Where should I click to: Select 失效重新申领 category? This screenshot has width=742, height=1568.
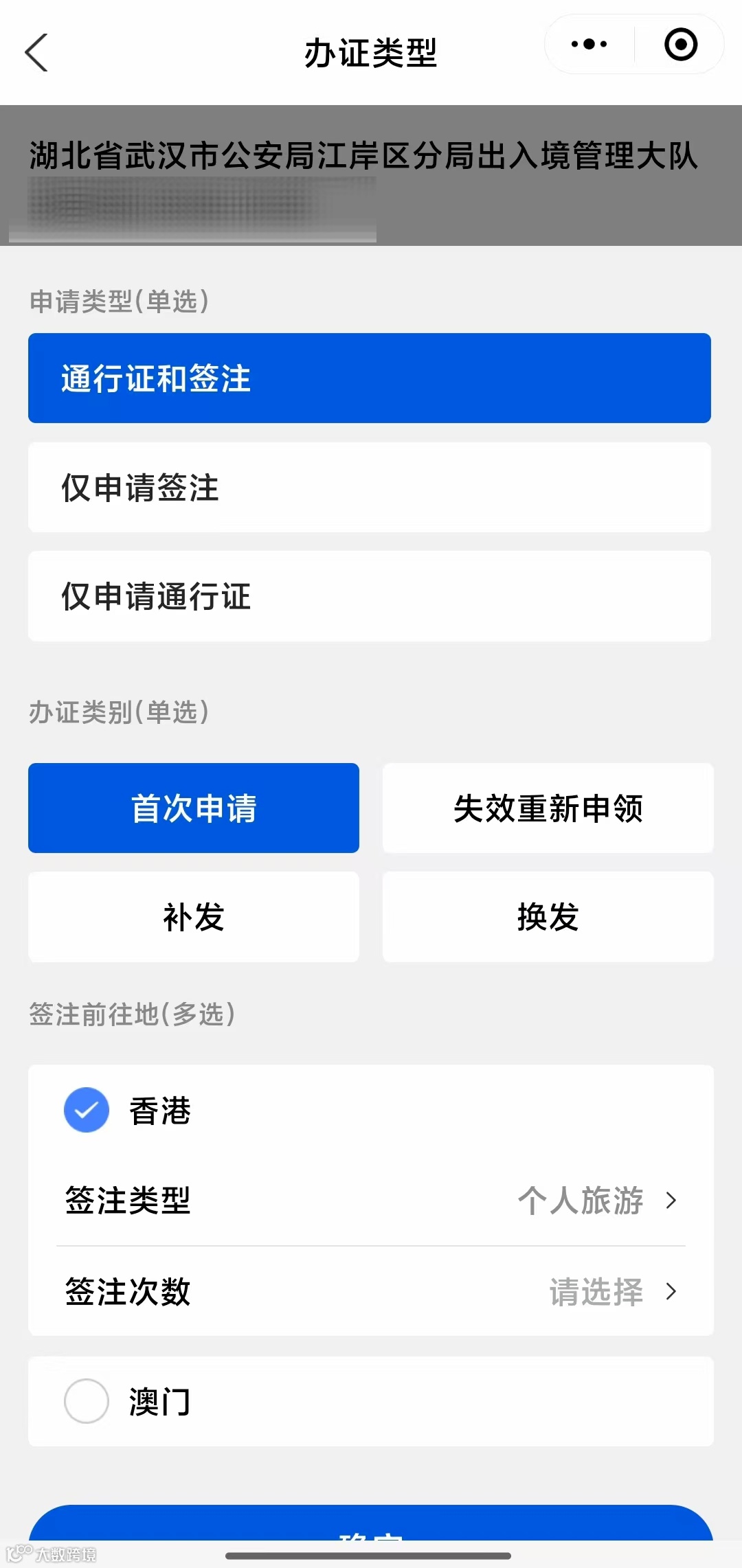[x=548, y=808]
